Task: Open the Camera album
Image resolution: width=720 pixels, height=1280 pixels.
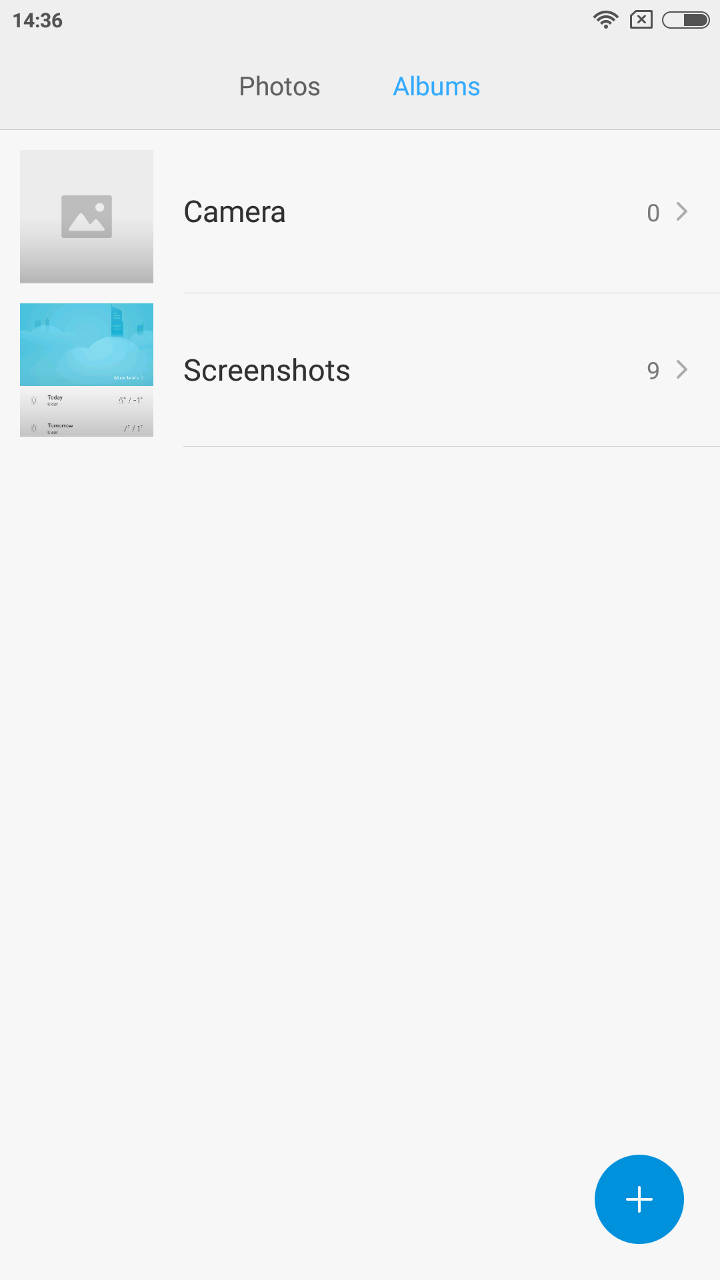Action: pyautogui.click(x=360, y=213)
